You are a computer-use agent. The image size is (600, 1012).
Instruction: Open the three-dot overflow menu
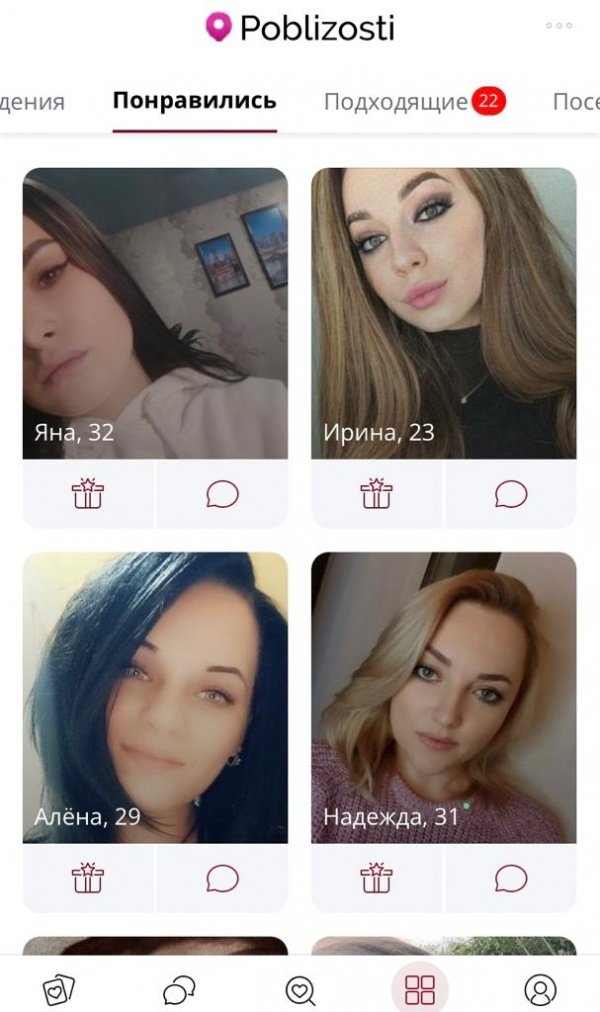point(559,27)
